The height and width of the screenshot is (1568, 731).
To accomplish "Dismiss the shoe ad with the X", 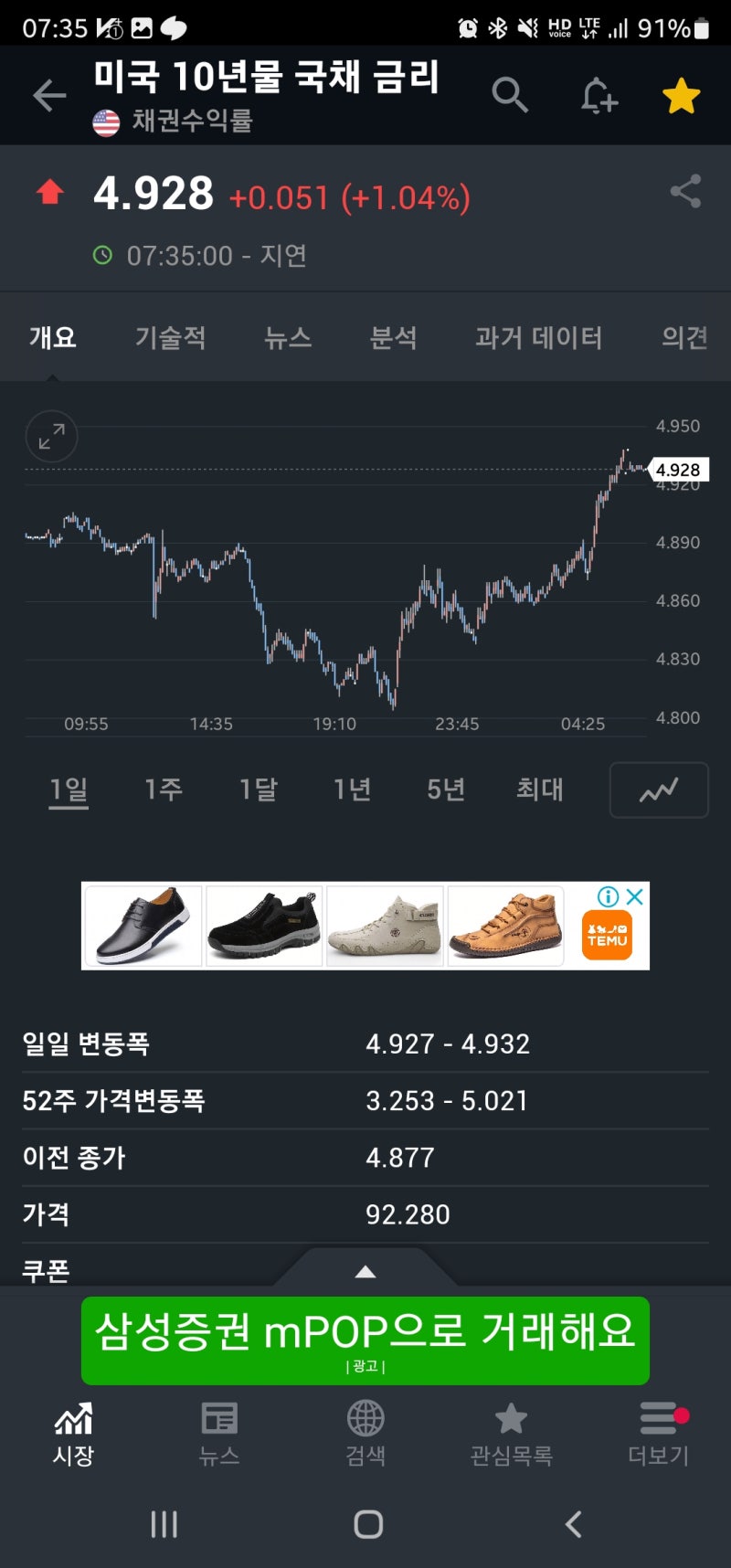I will 634,896.
